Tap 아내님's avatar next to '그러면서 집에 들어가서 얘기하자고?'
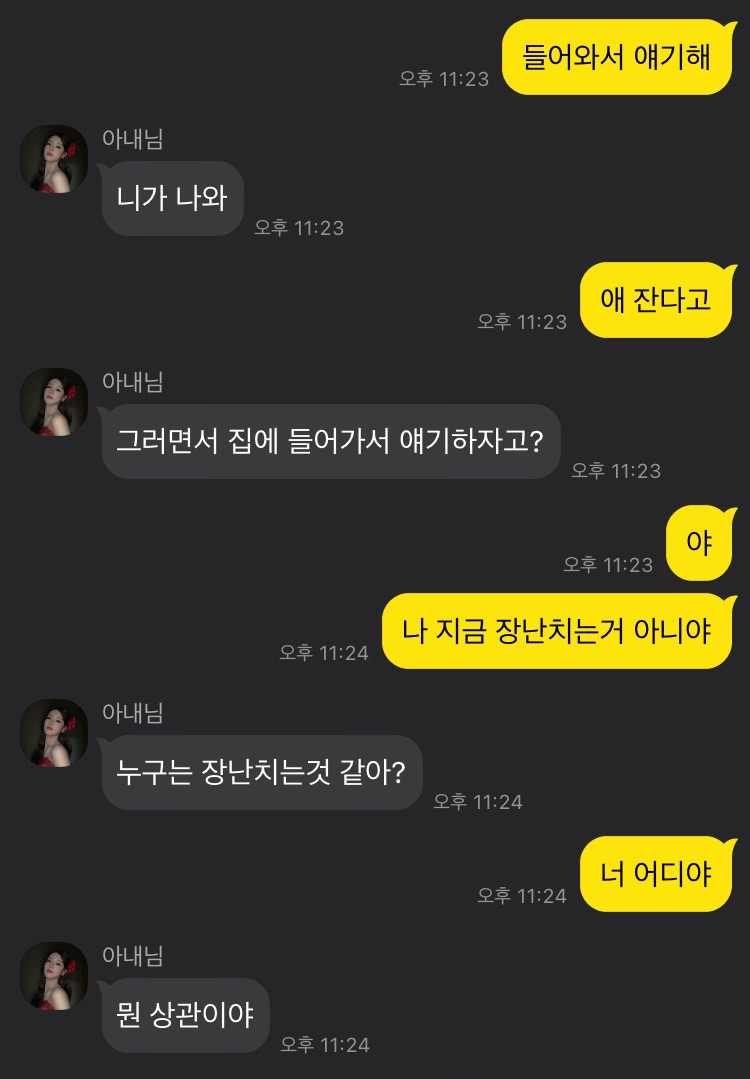The image size is (750, 1079). click(x=54, y=402)
